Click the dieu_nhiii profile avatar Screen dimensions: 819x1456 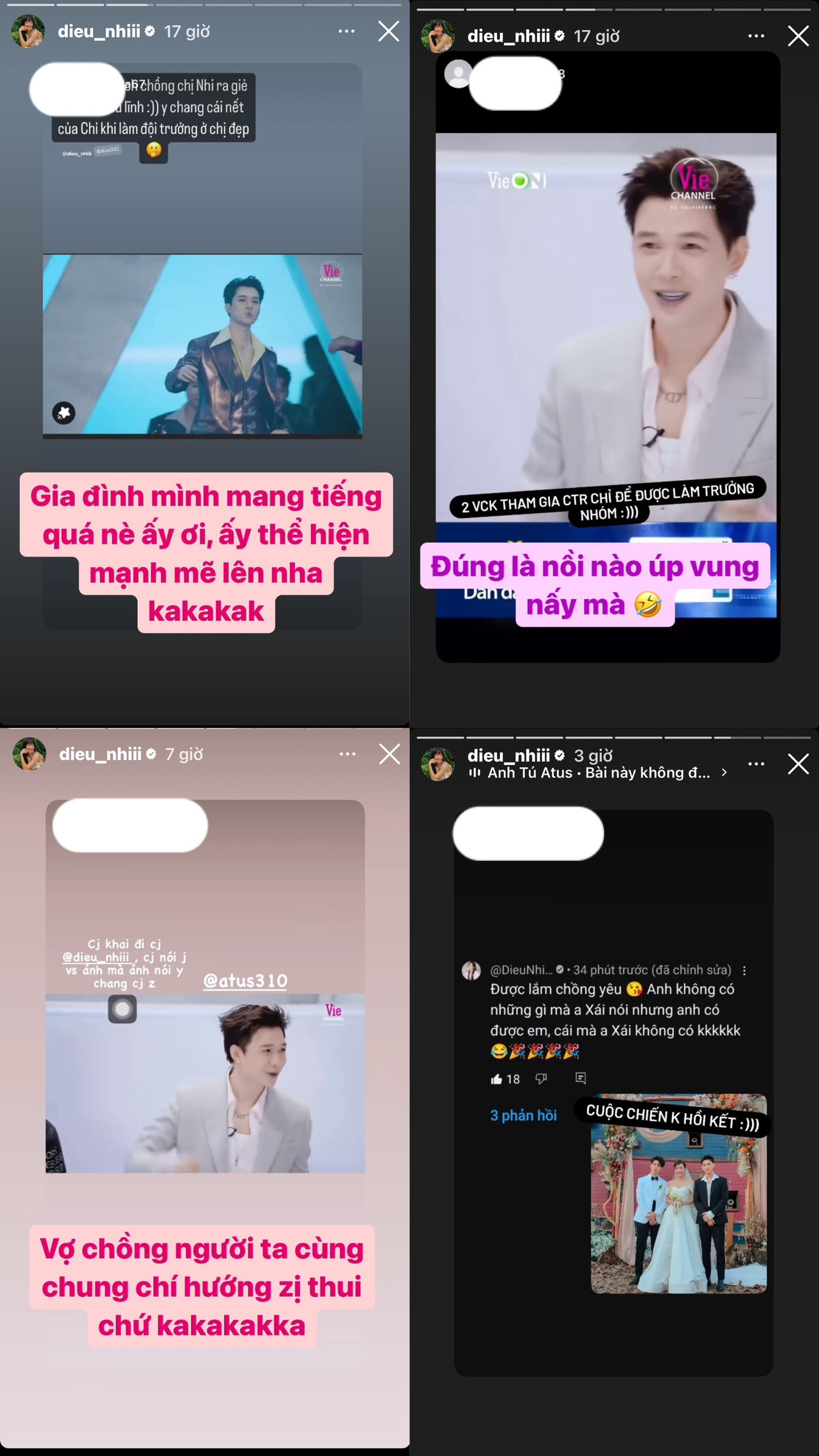[29, 32]
